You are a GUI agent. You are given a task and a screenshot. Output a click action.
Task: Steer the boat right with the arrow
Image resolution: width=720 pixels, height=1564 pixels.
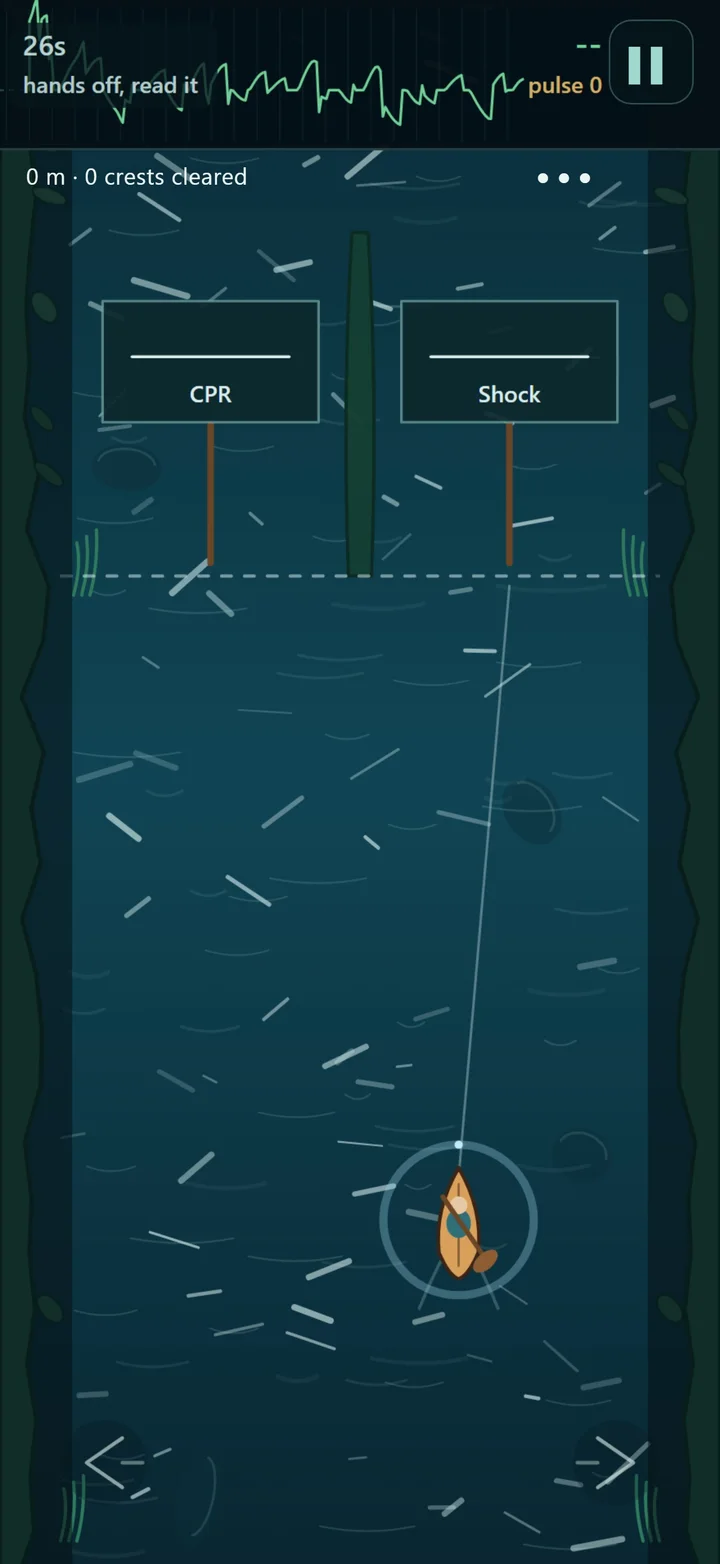[x=614, y=1462]
